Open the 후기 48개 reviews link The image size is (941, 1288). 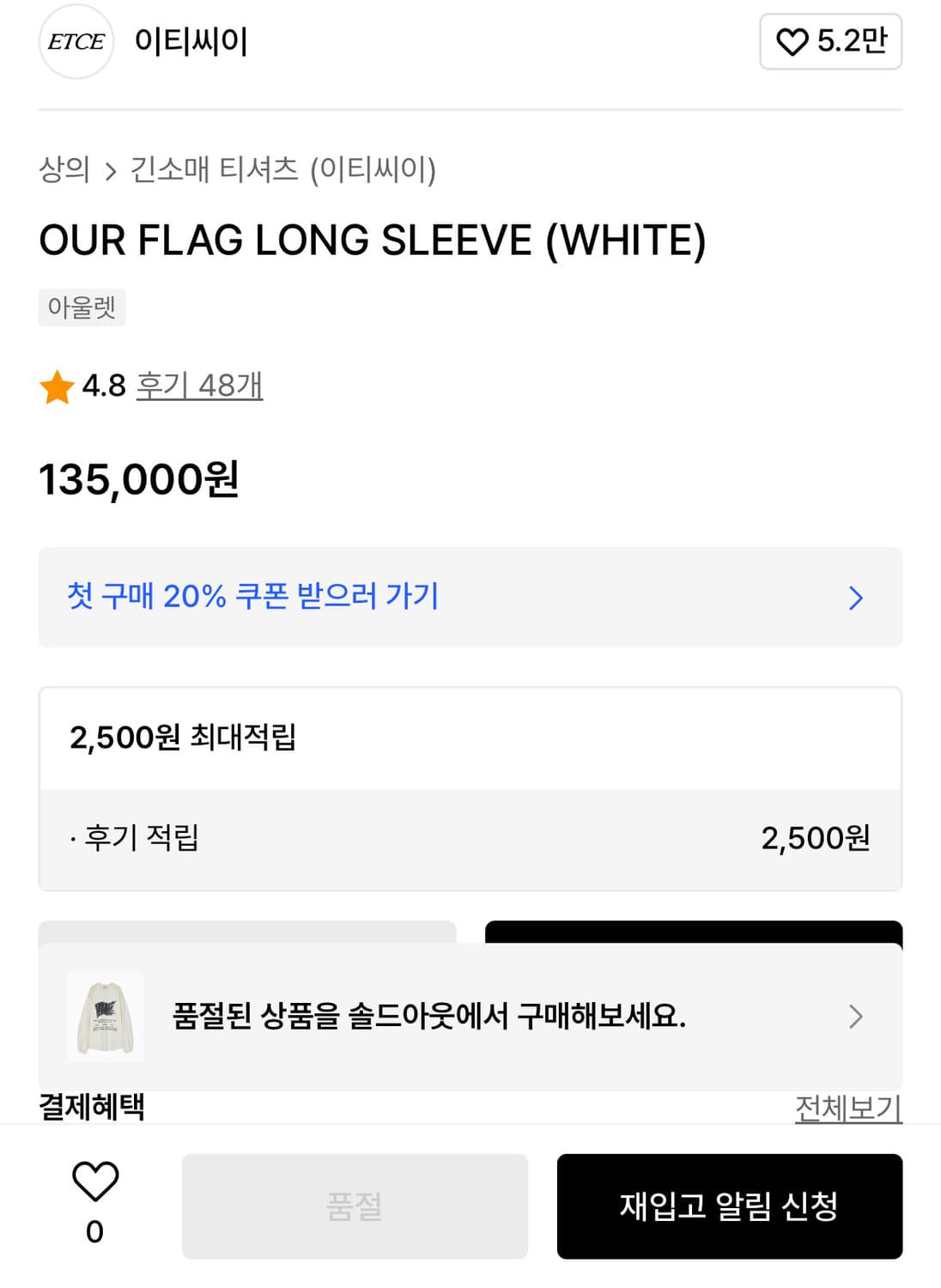coord(199,387)
